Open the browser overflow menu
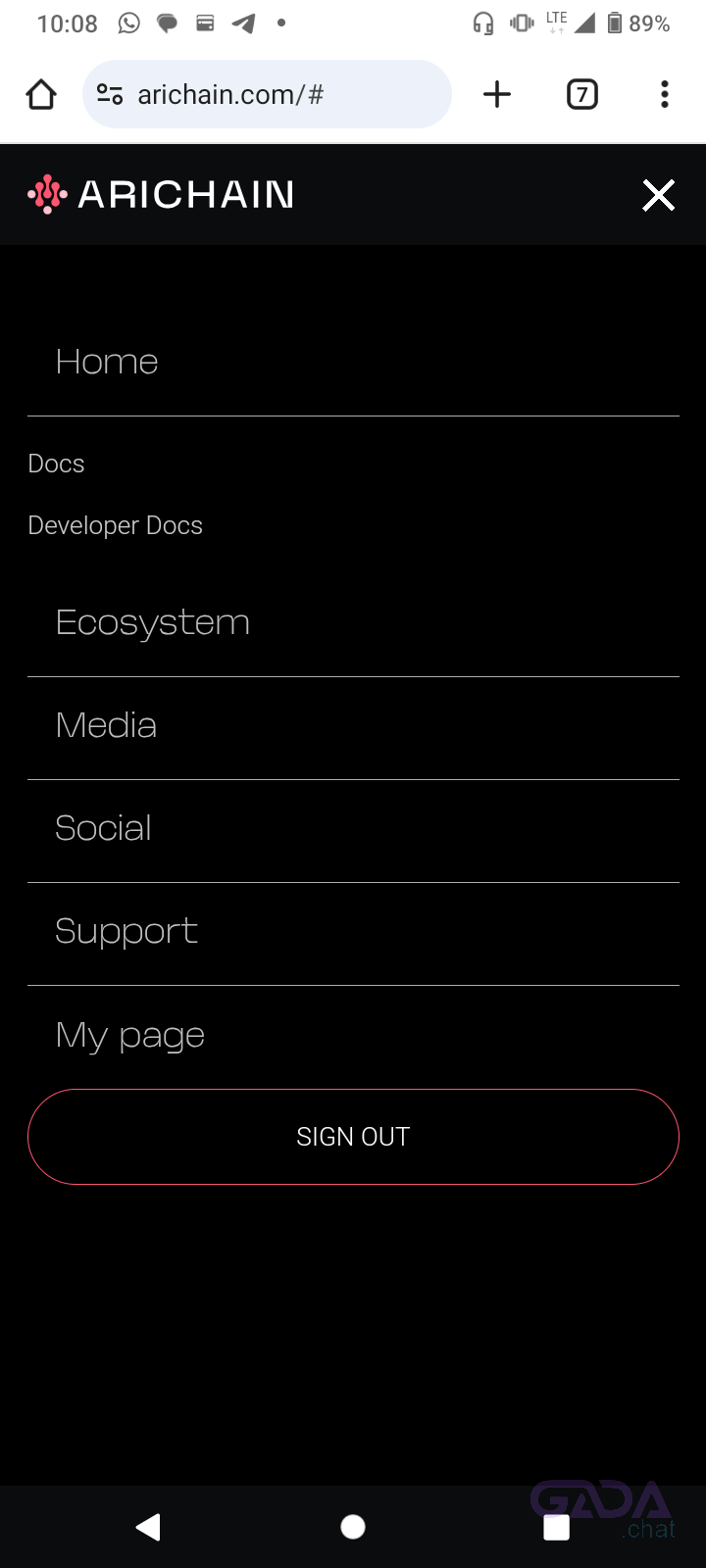This screenshot has height=1568, width=706. click(665, 94)
